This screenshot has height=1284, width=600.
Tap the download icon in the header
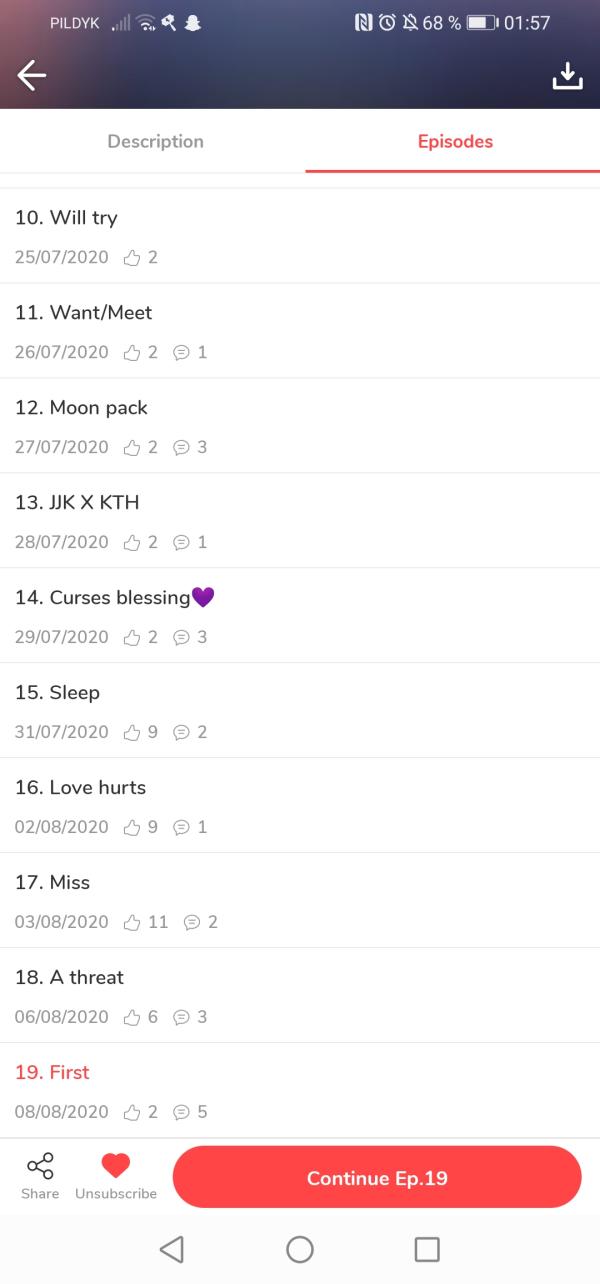coord(567,76)
